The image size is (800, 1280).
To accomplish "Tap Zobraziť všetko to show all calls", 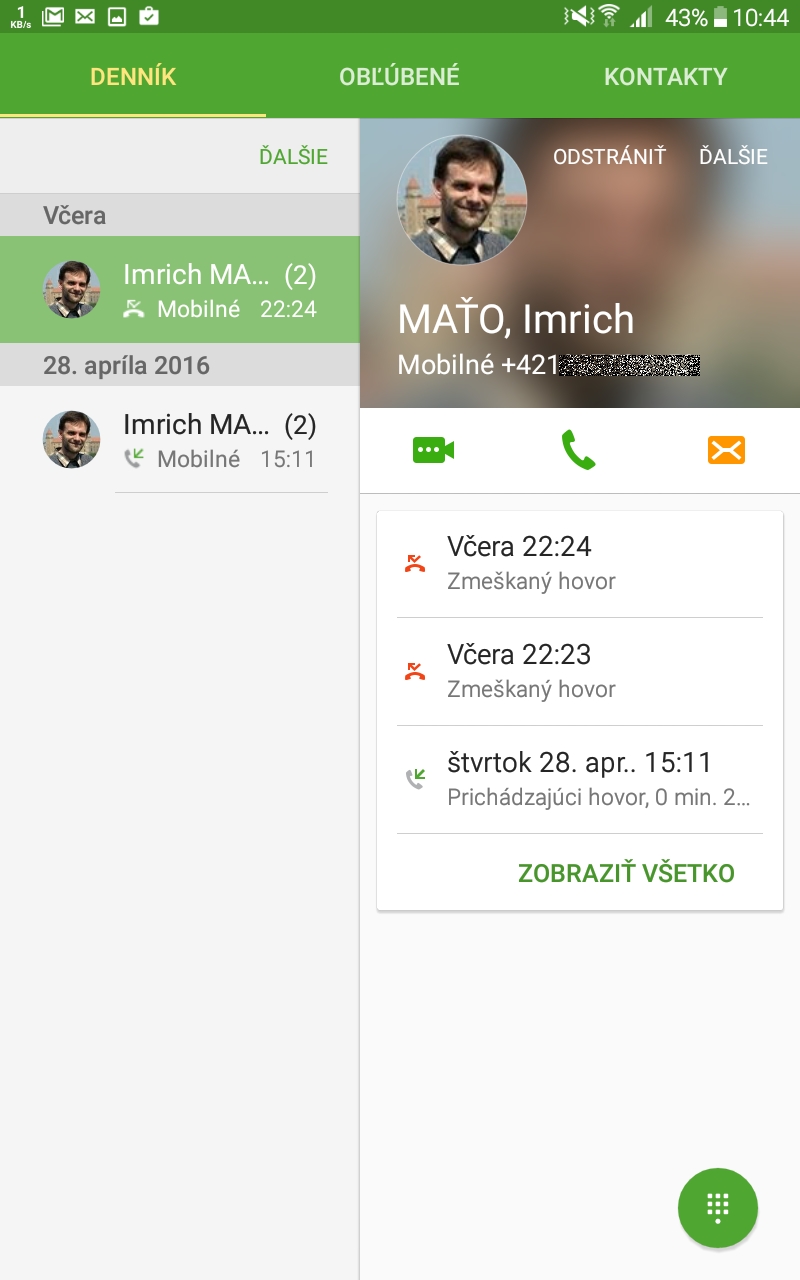I will 626,873.
